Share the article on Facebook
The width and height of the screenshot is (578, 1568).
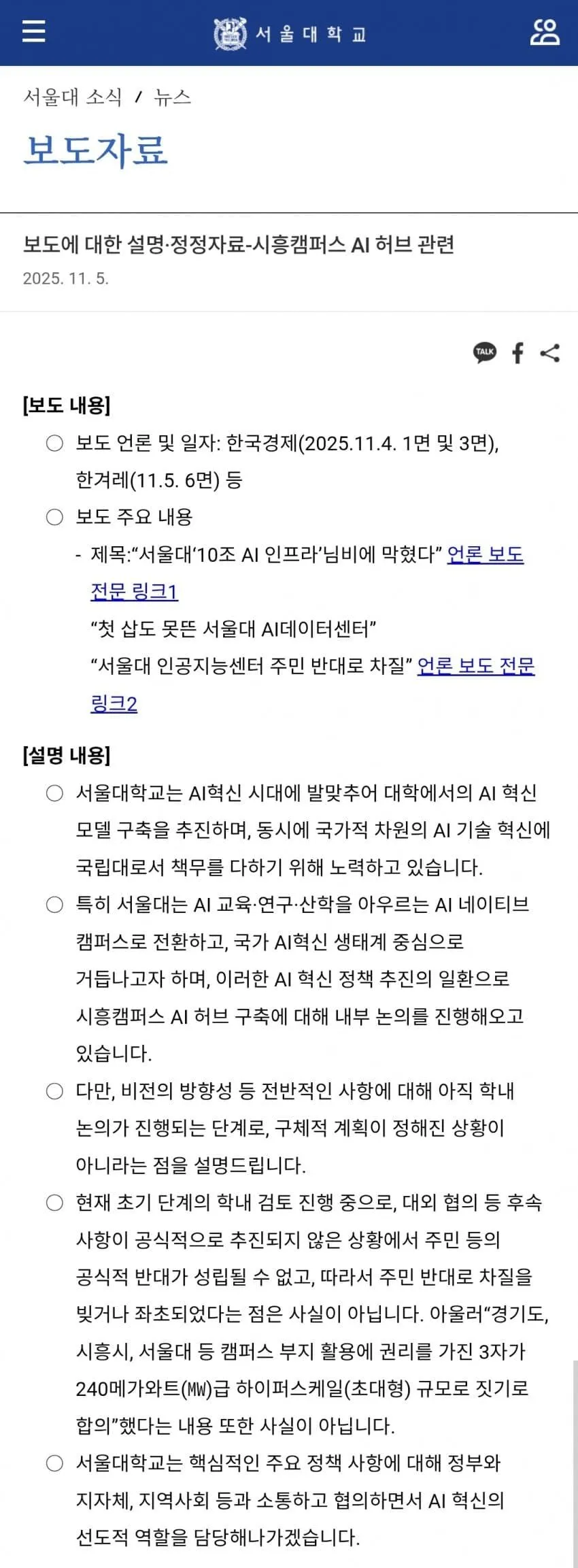[x=518, y=352]
